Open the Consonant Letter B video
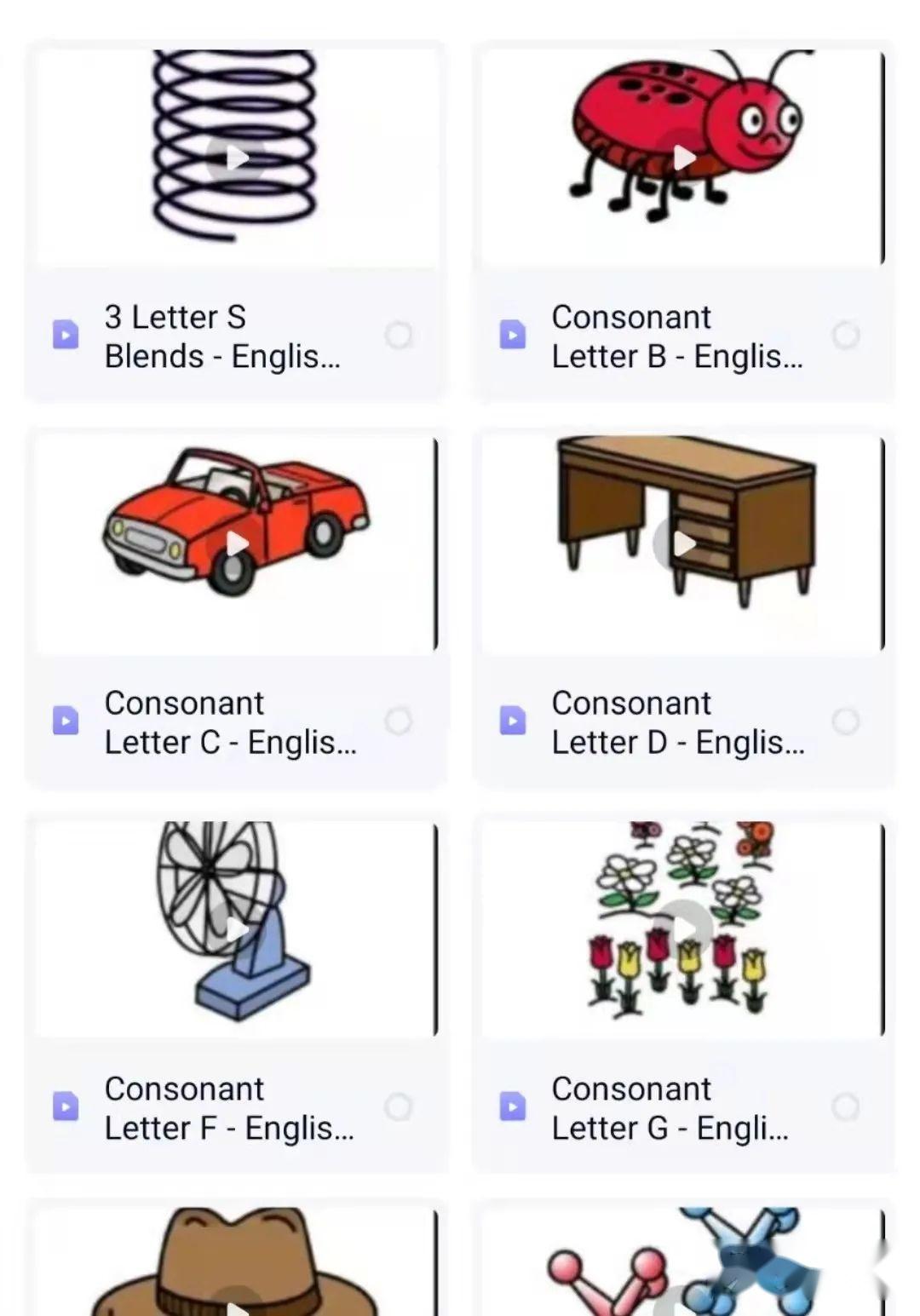The width and height of the screenshot is (920, 1316). coord(684,158)
